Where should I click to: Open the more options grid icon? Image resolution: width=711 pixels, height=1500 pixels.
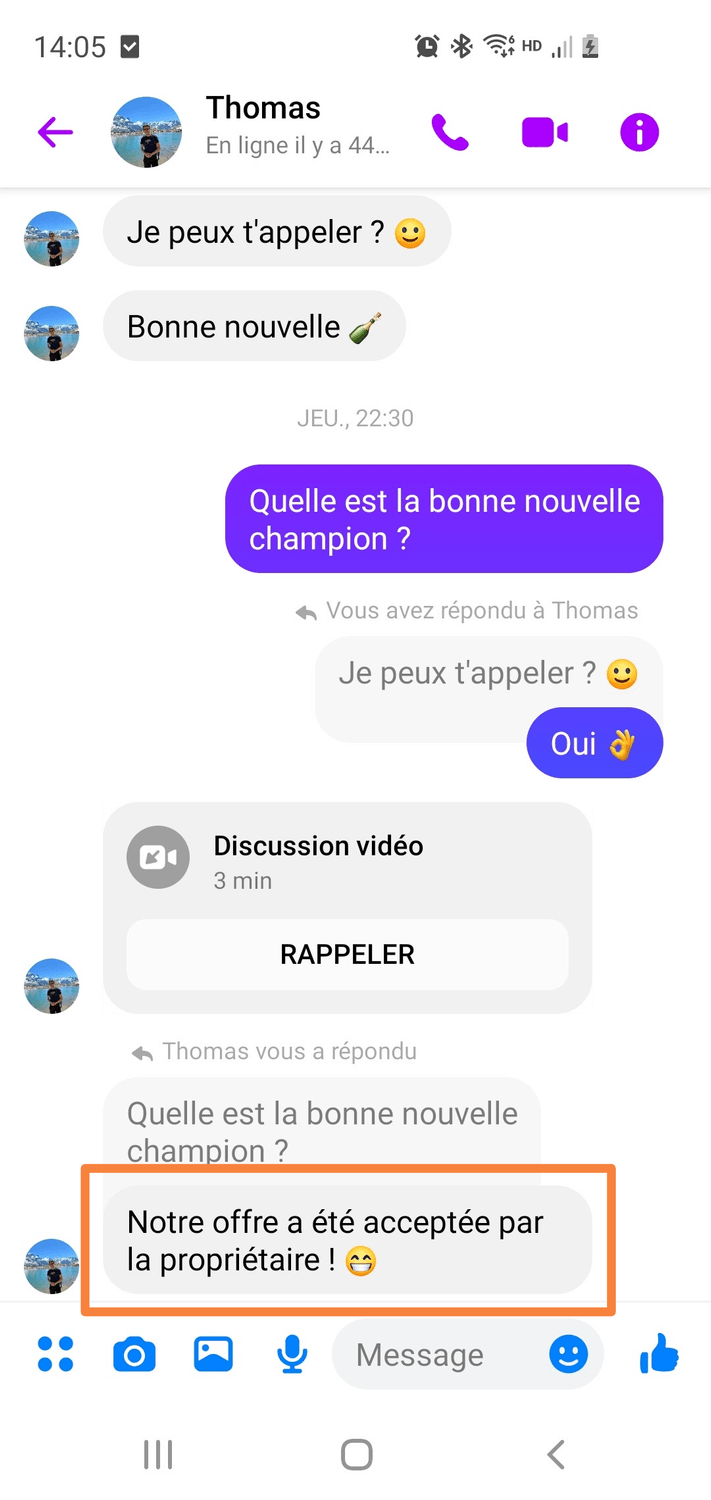55,1355
